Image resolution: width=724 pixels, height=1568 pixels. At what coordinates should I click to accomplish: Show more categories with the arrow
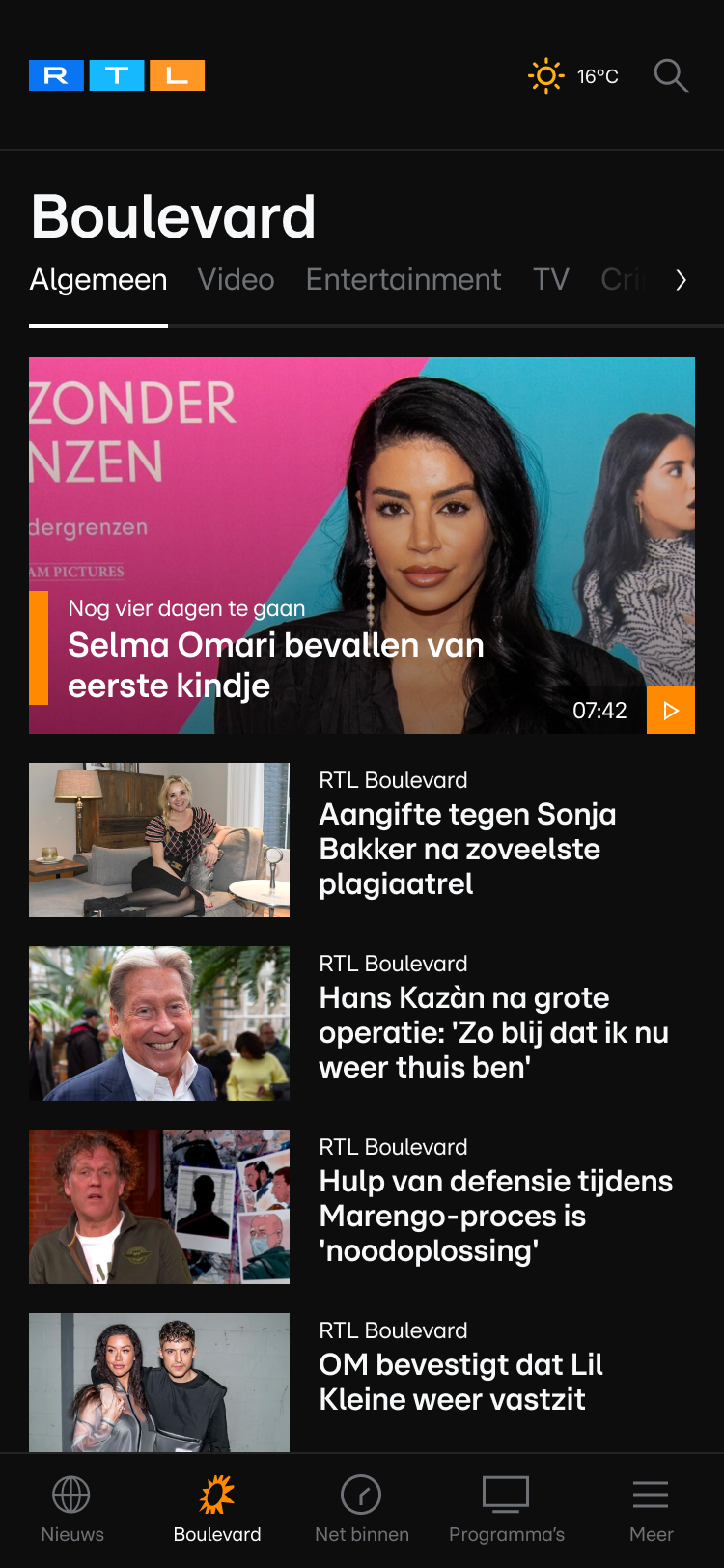click(682, 280)
